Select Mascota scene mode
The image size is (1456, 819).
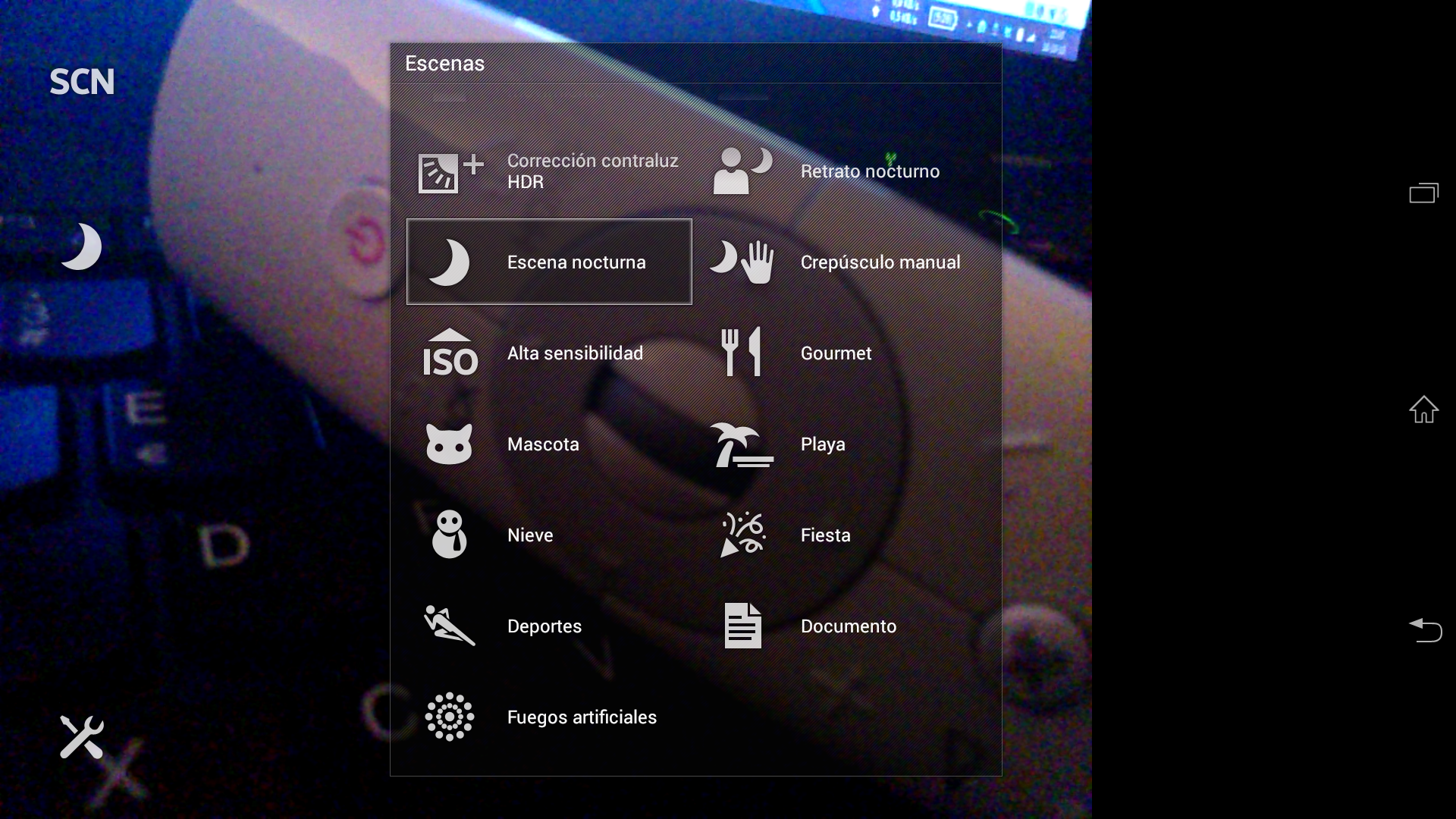click(x=549, y=444)
